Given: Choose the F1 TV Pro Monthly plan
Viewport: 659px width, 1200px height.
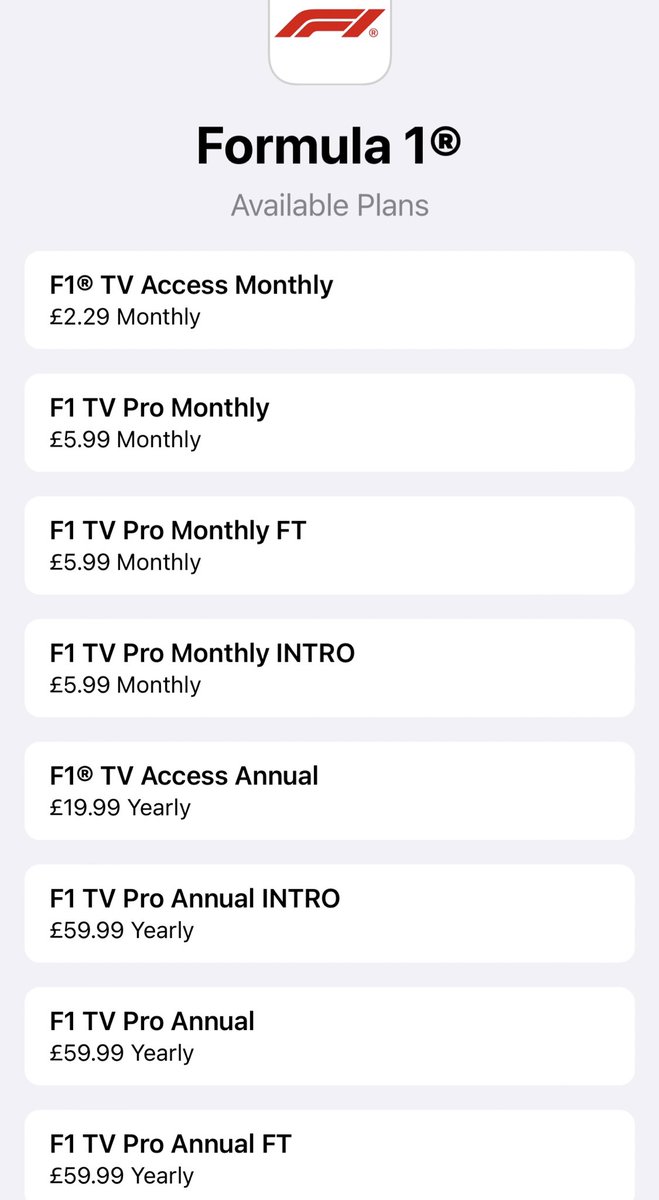Looking at the screenshot, I should point(329,423).
